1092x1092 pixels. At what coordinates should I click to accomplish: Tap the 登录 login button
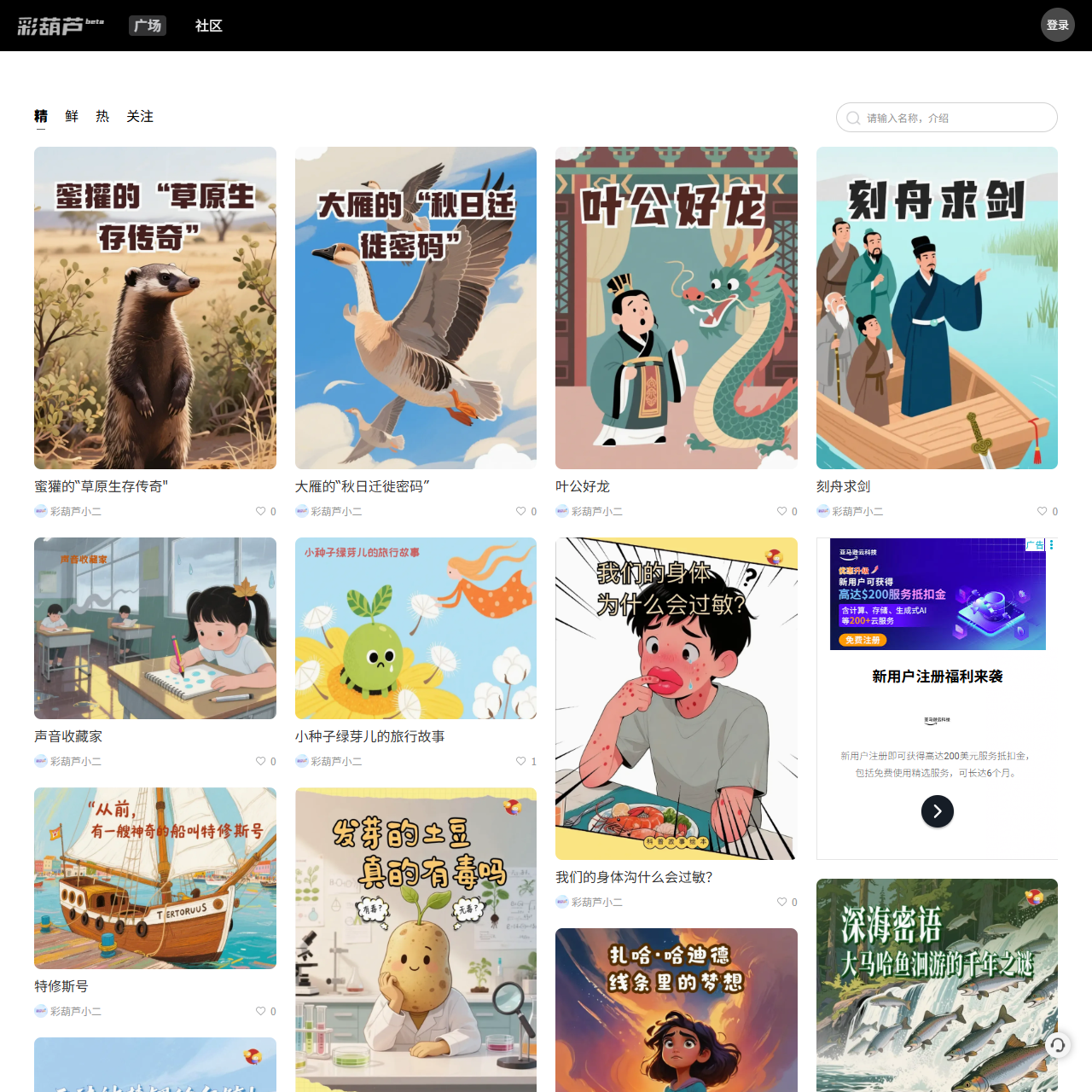coord(1057,25)
